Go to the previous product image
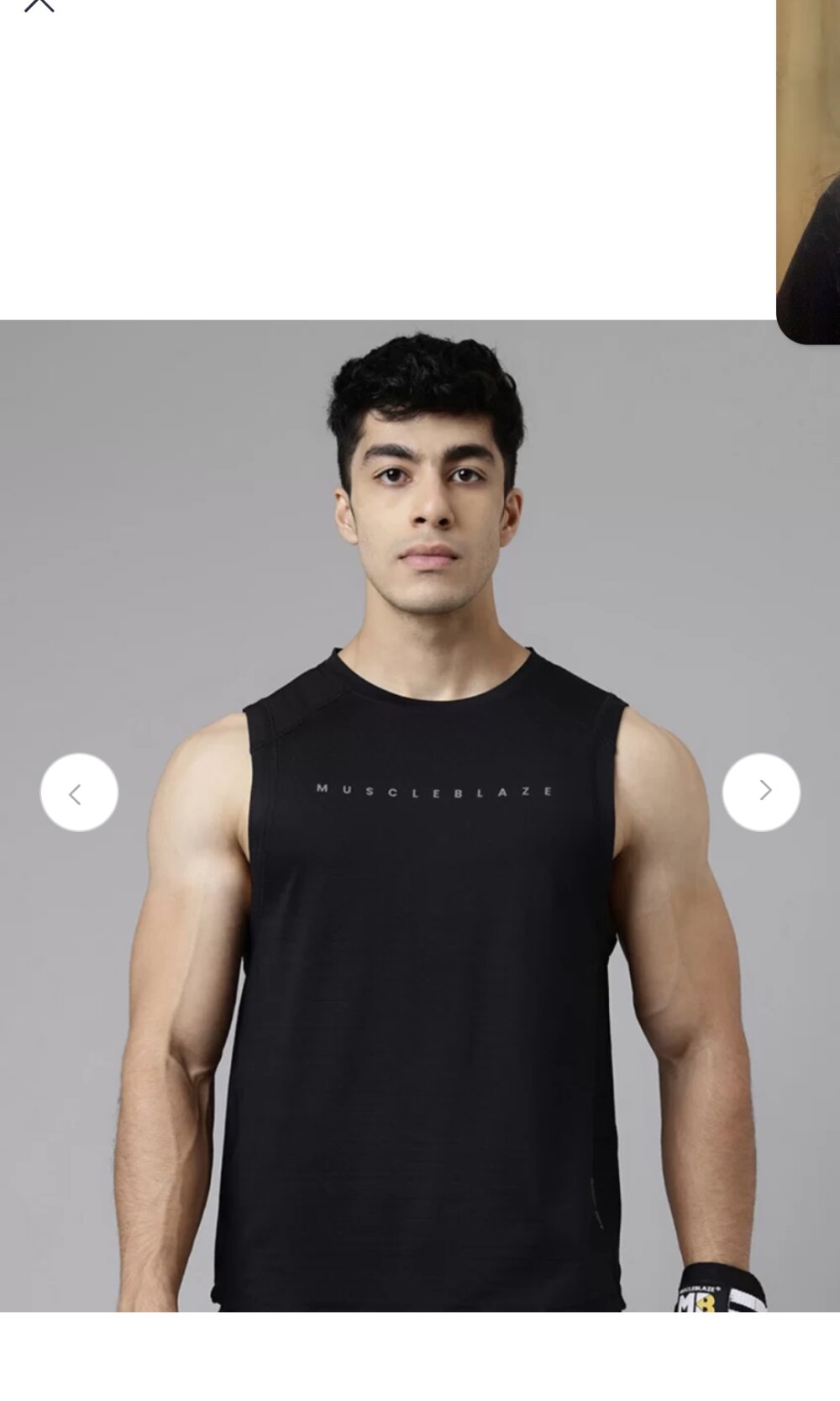This screenshot has height=1401, width=840. coord(79,793)
